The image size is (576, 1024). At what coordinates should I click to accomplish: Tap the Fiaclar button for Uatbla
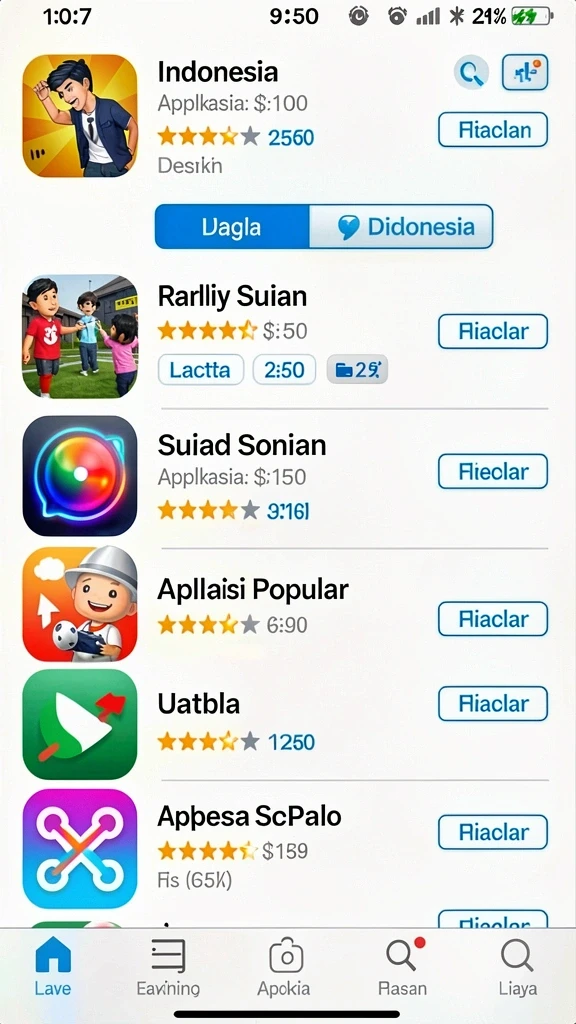(x=493, y=703)
